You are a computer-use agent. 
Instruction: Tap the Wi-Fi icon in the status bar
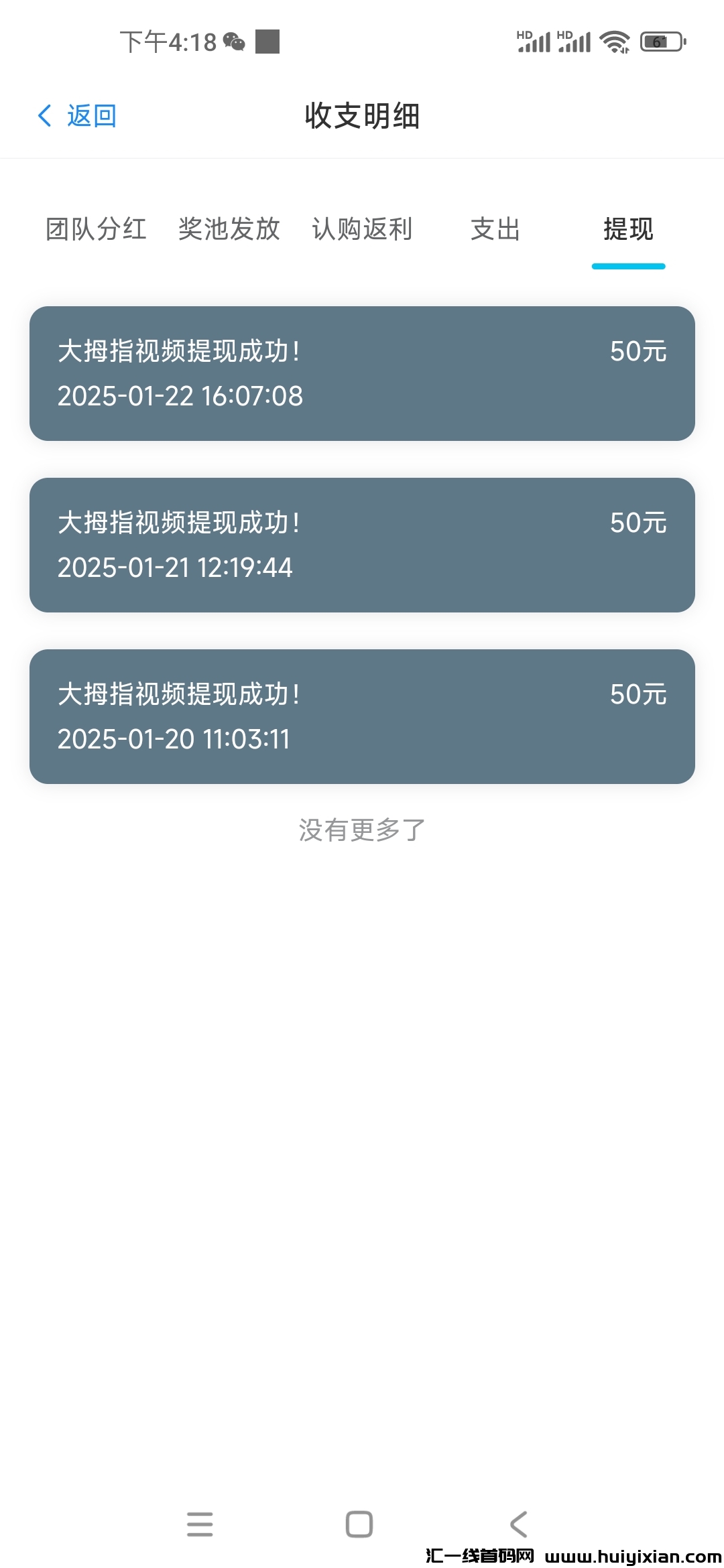point(614,42)
